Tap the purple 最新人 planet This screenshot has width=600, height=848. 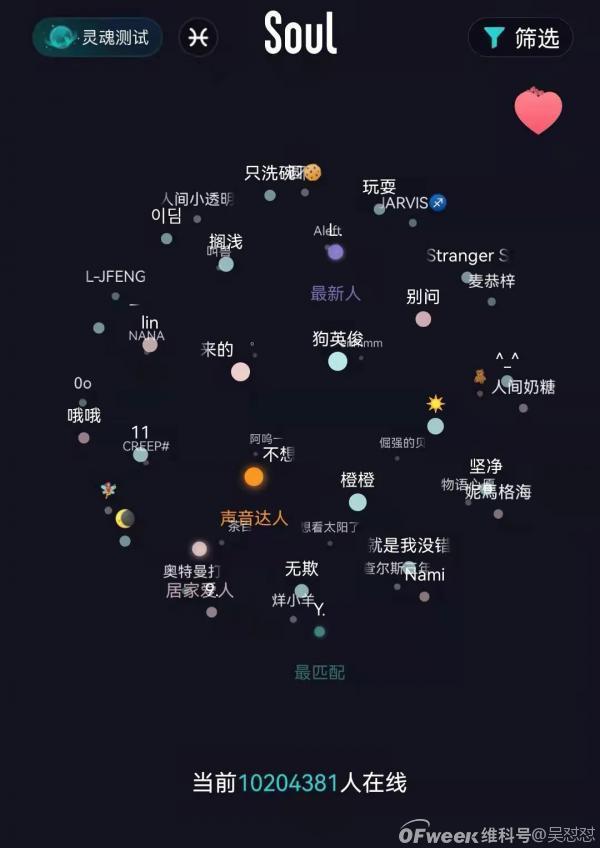[335, 252]
